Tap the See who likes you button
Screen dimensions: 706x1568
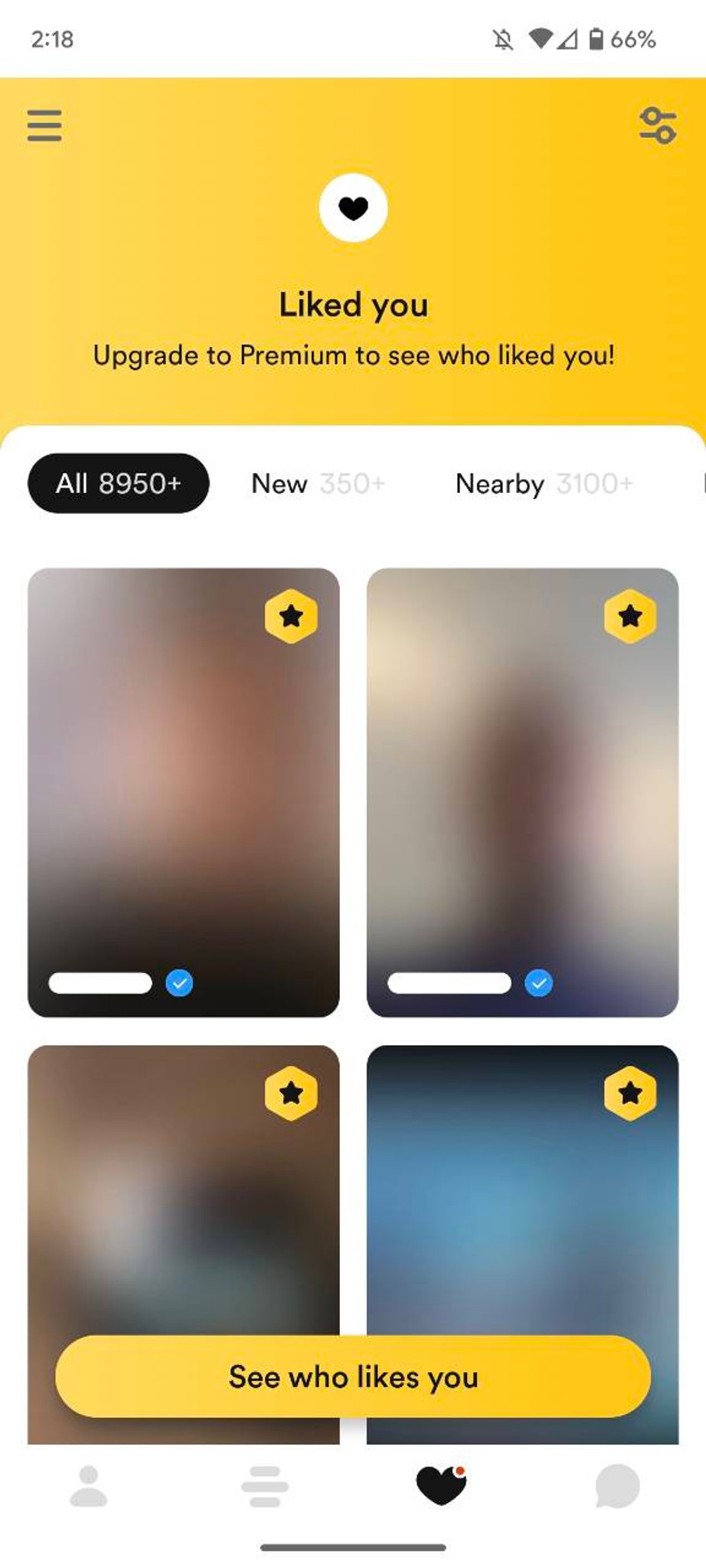coord(353,1376)
